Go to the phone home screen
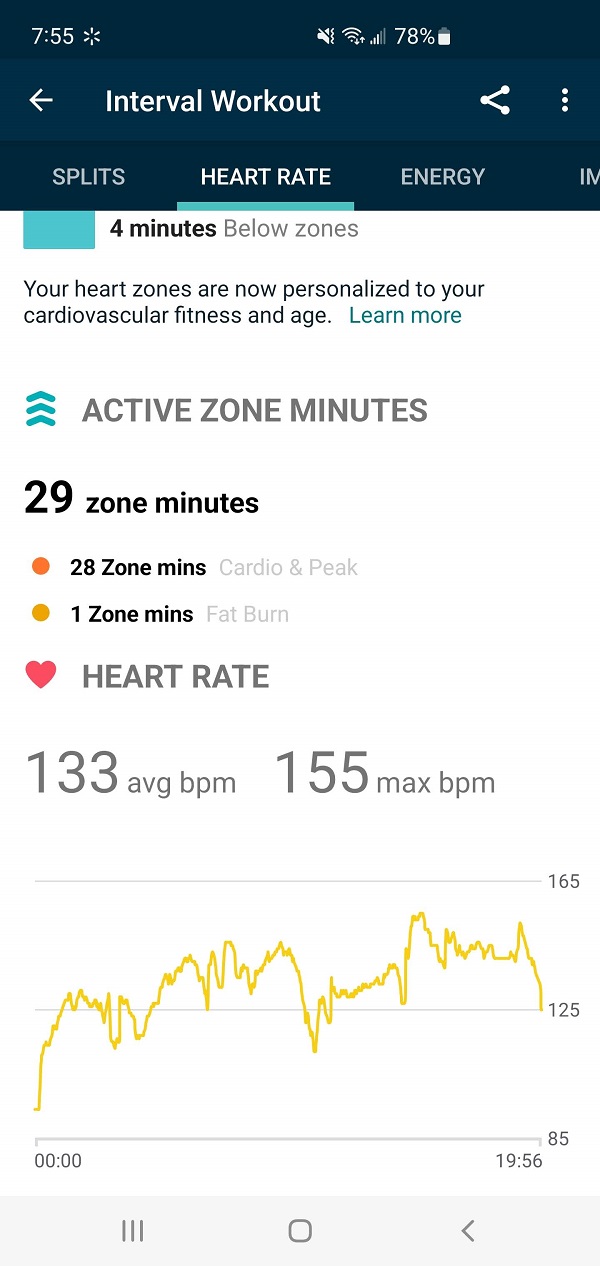The height and width of the screenshot is (1266, 600). click(300, 1231)
